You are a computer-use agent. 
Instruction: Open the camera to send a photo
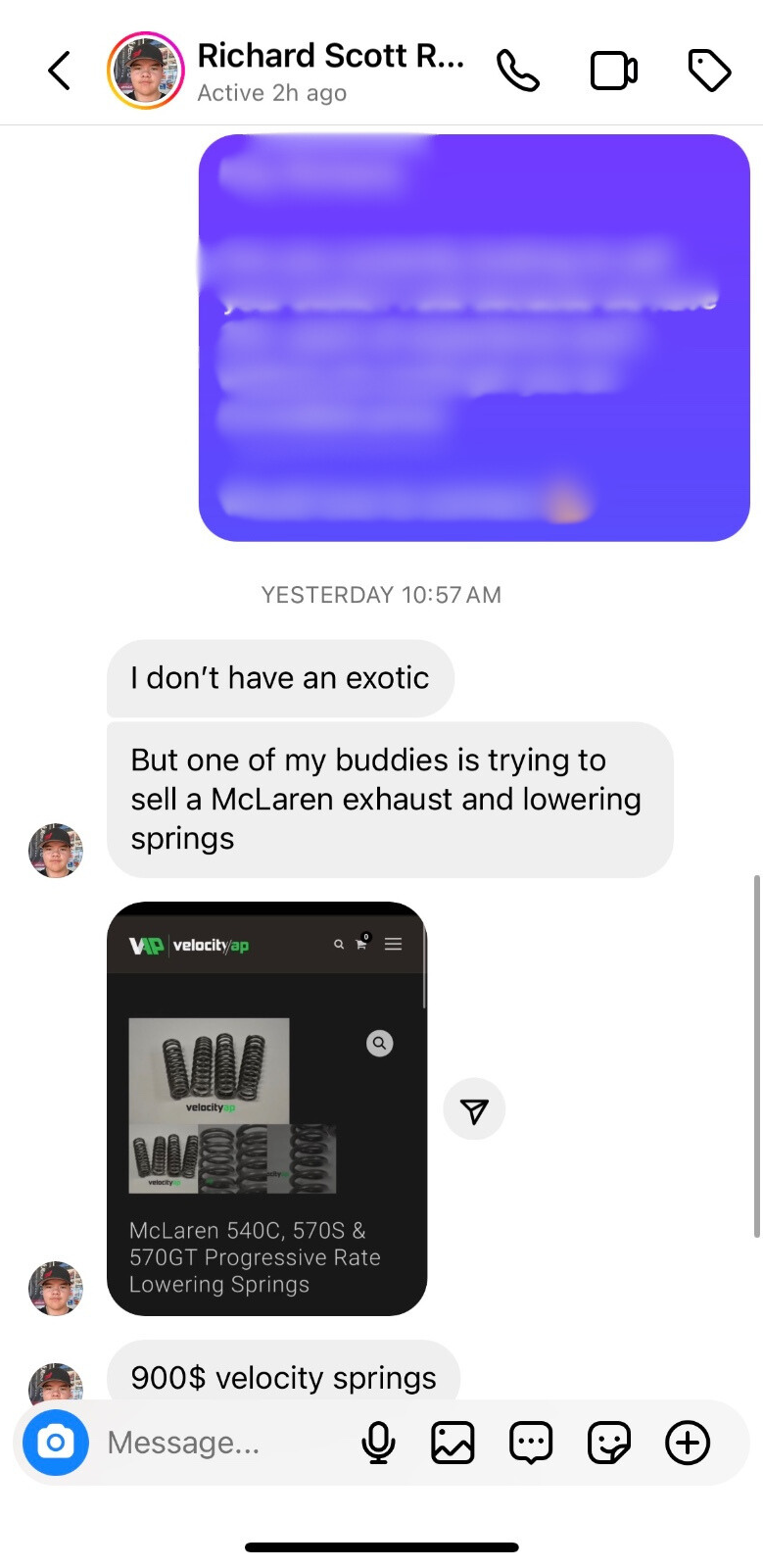coord(56,1443)
